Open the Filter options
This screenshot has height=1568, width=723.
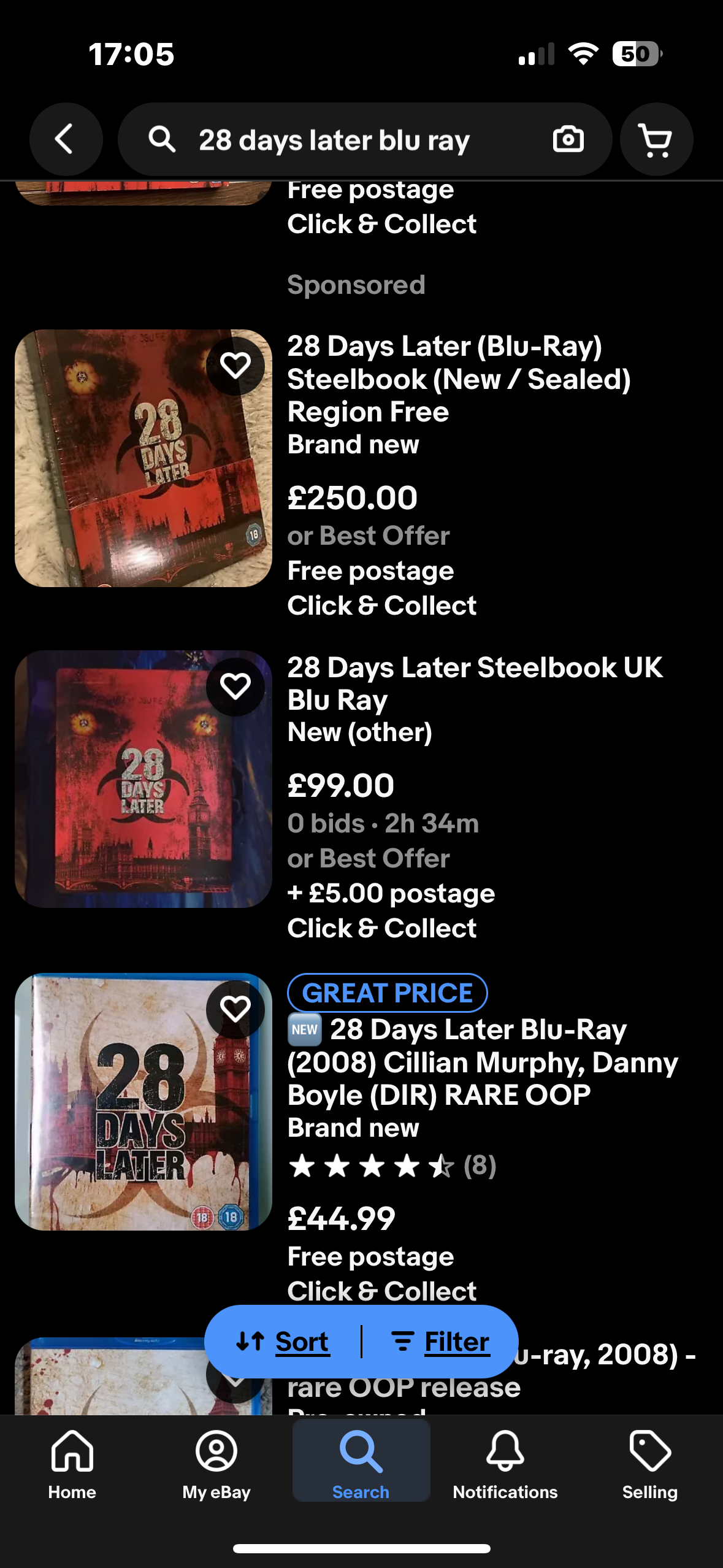(440, 1342)
